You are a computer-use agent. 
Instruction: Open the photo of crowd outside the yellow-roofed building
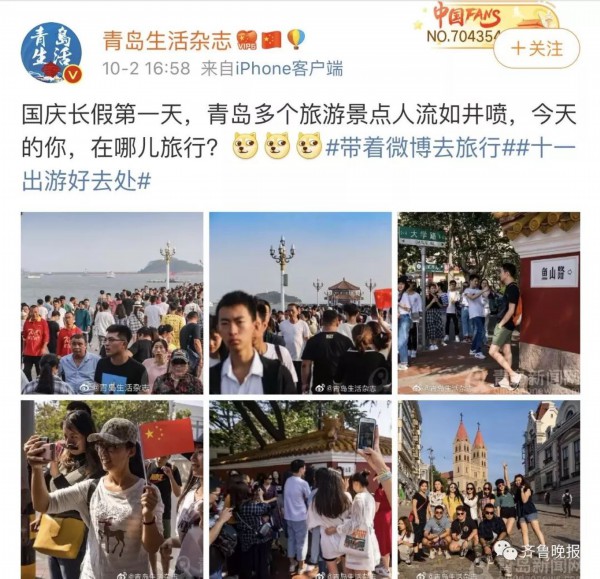point(300,489)
